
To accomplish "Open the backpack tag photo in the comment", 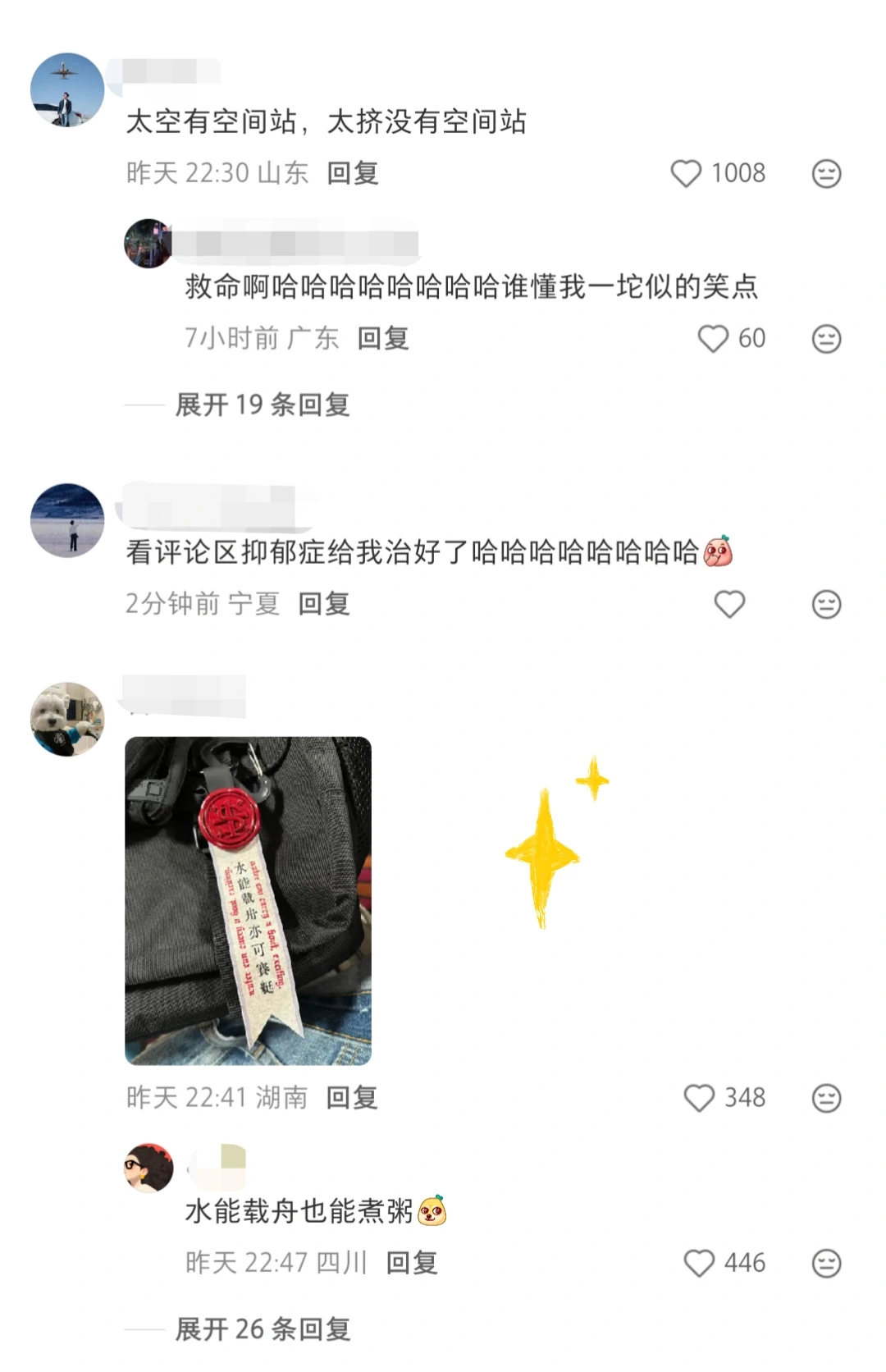I will point(248,901).
